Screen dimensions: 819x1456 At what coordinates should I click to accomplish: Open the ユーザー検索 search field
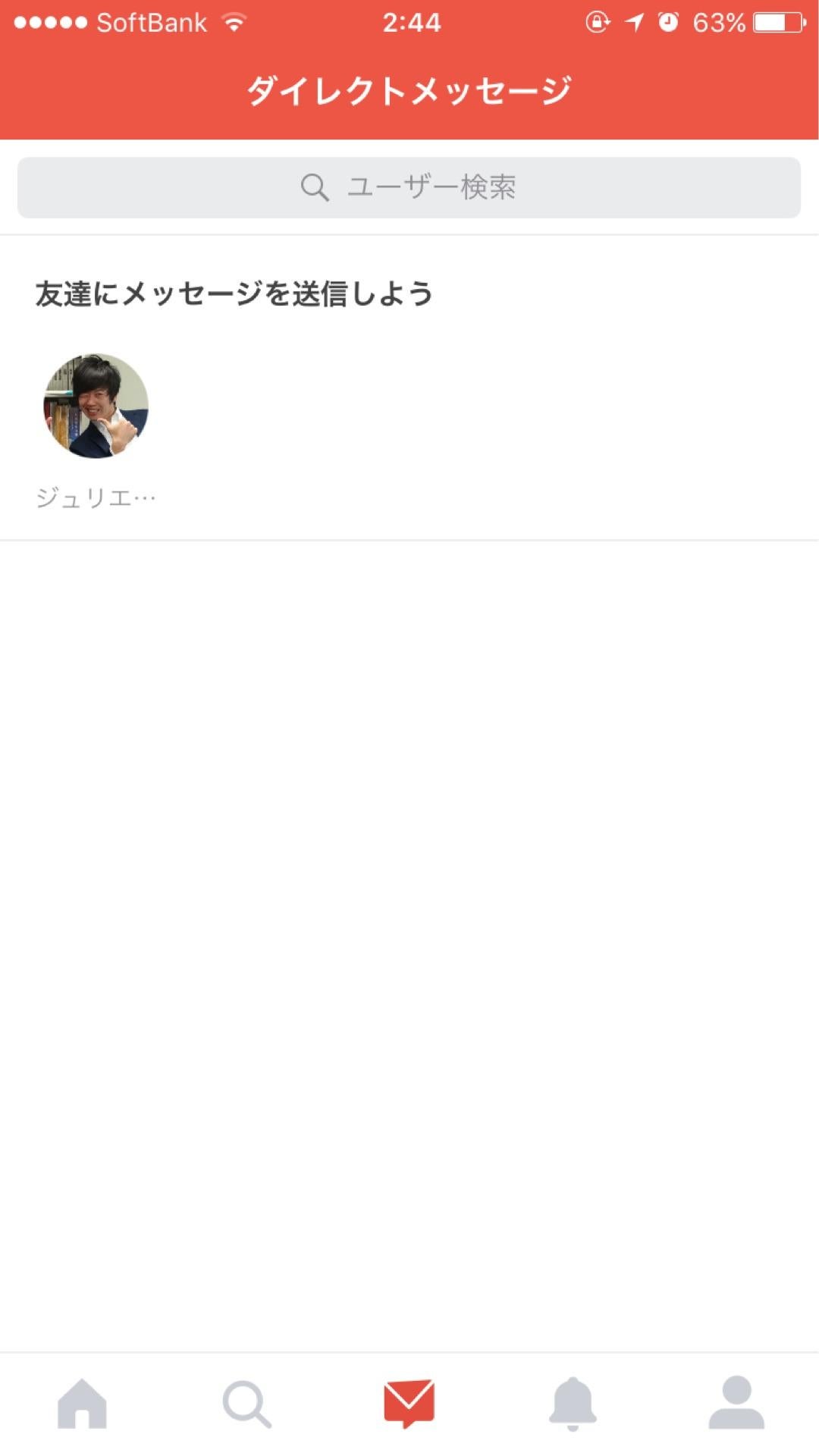409,187
